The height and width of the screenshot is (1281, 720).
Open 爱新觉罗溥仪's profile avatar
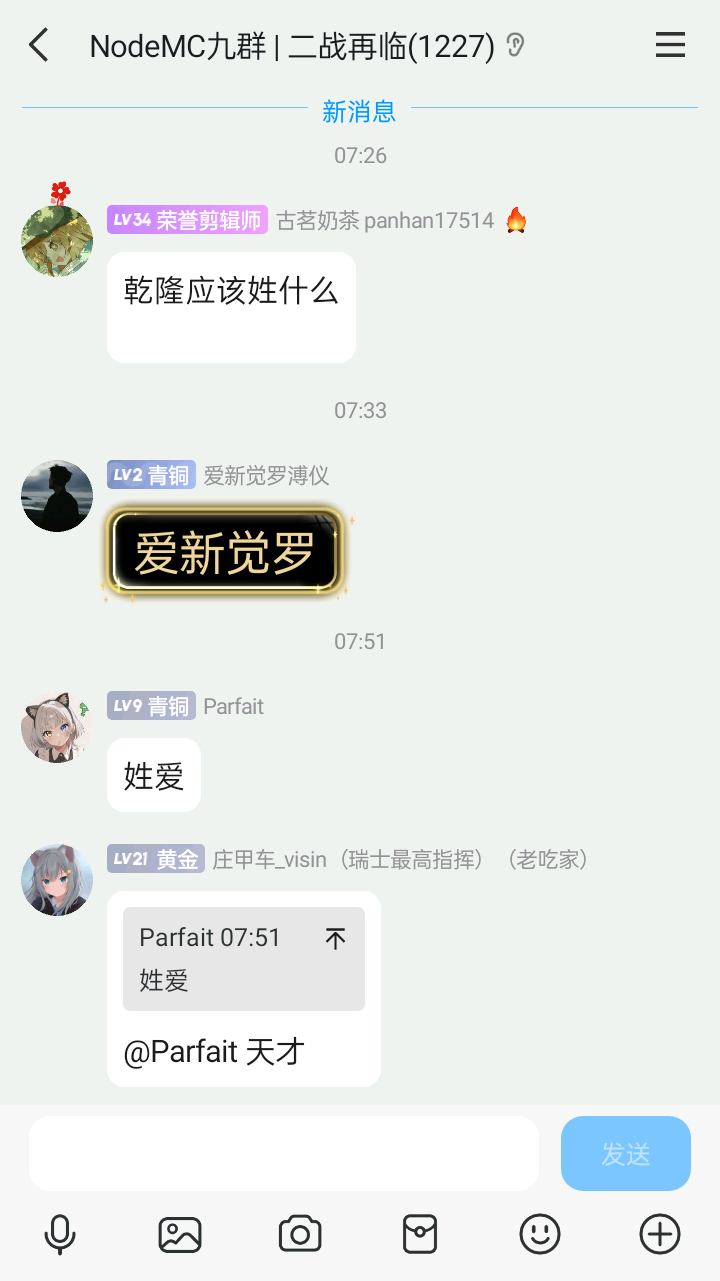57,496
